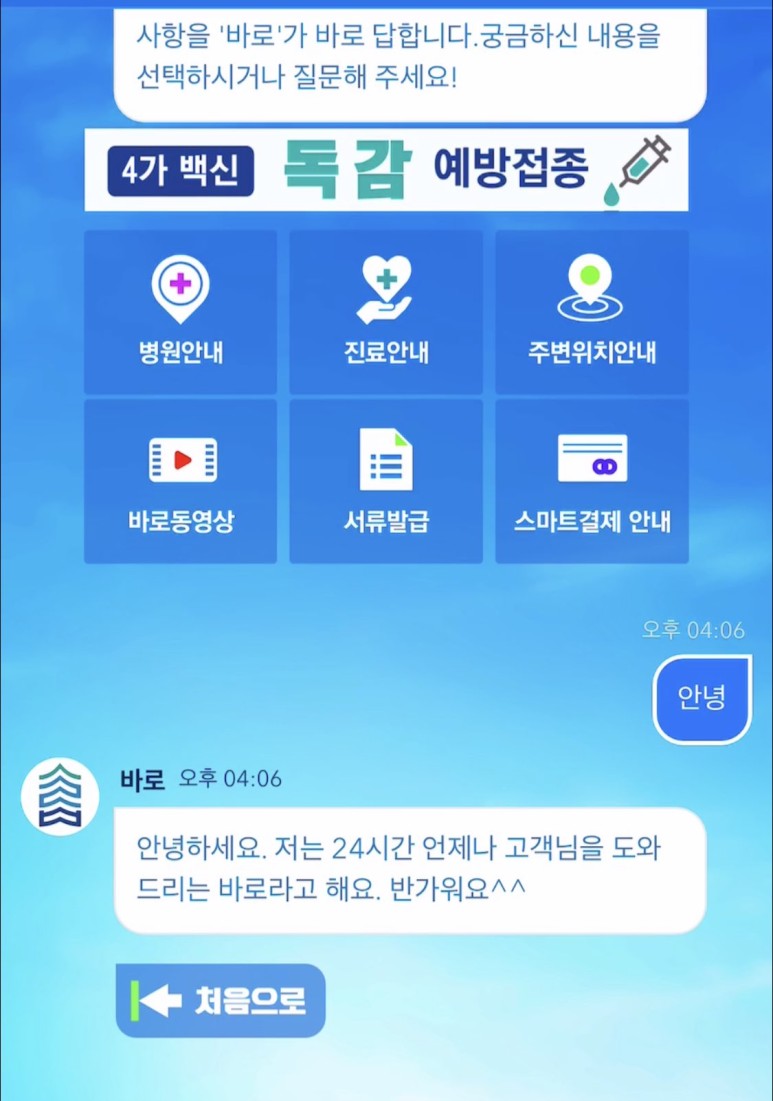This screenshot has height=1101, width=773.
Task: Open 바로동영상 tile
Action: pos(180,481)
